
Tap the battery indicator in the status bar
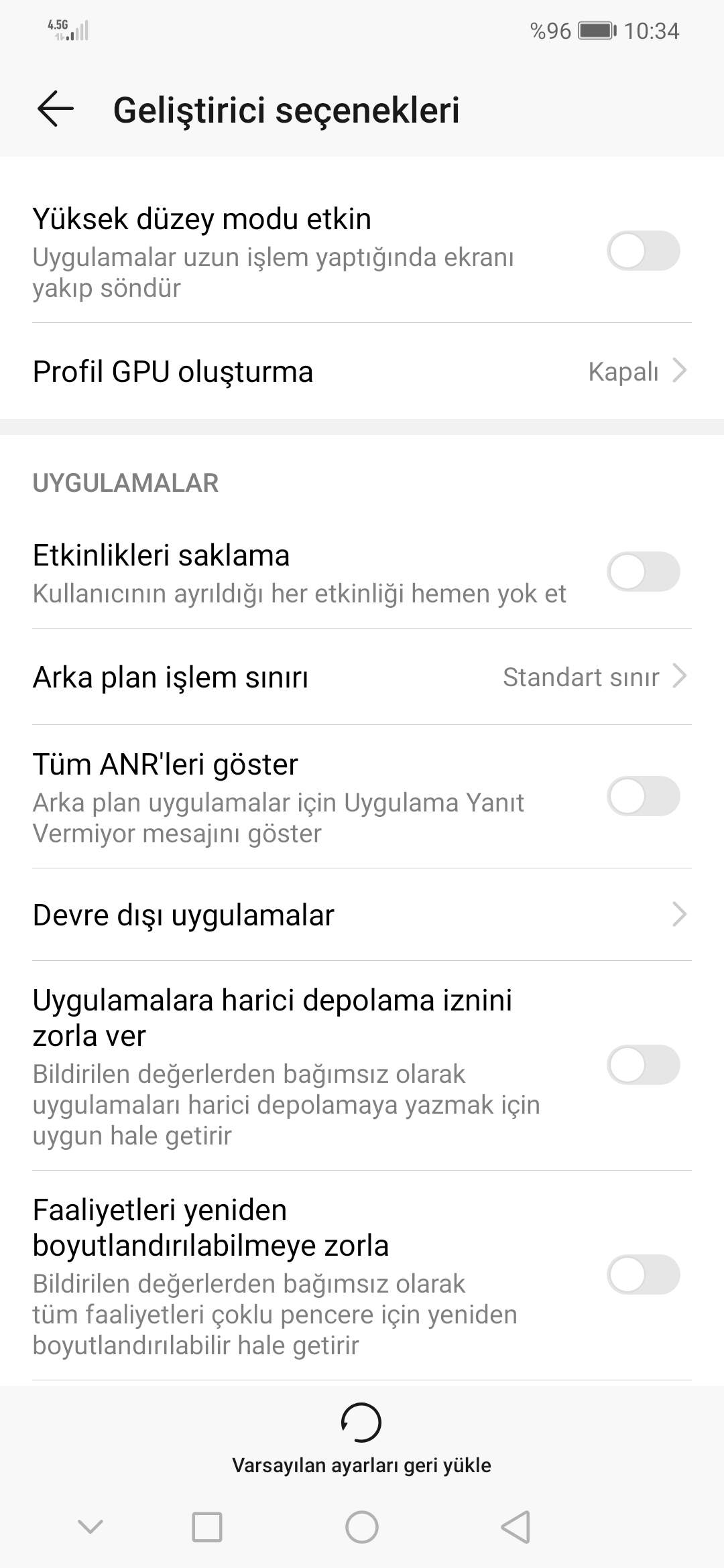click(x=595, y=30)
